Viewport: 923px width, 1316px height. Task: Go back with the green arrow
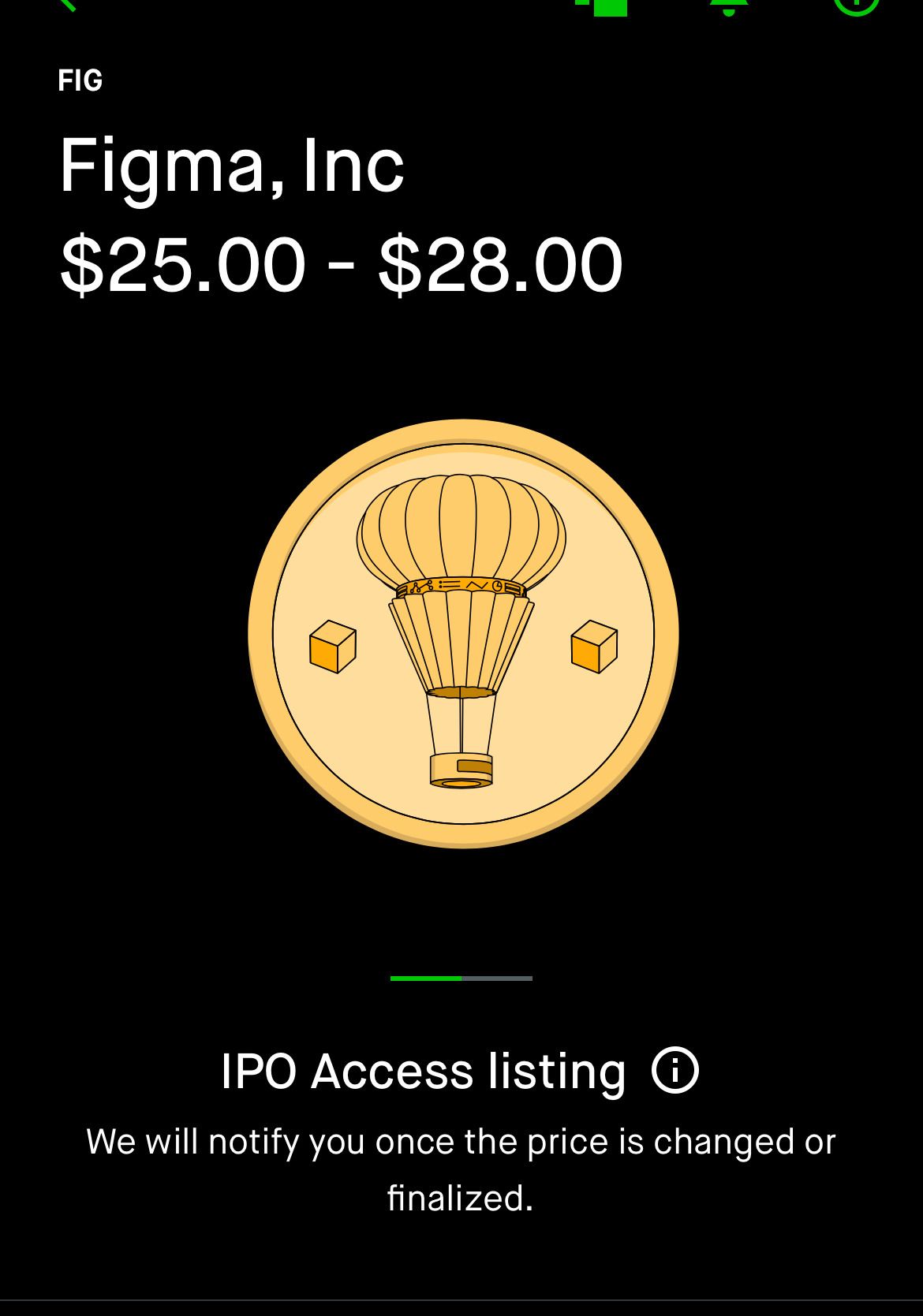(68, 5)
